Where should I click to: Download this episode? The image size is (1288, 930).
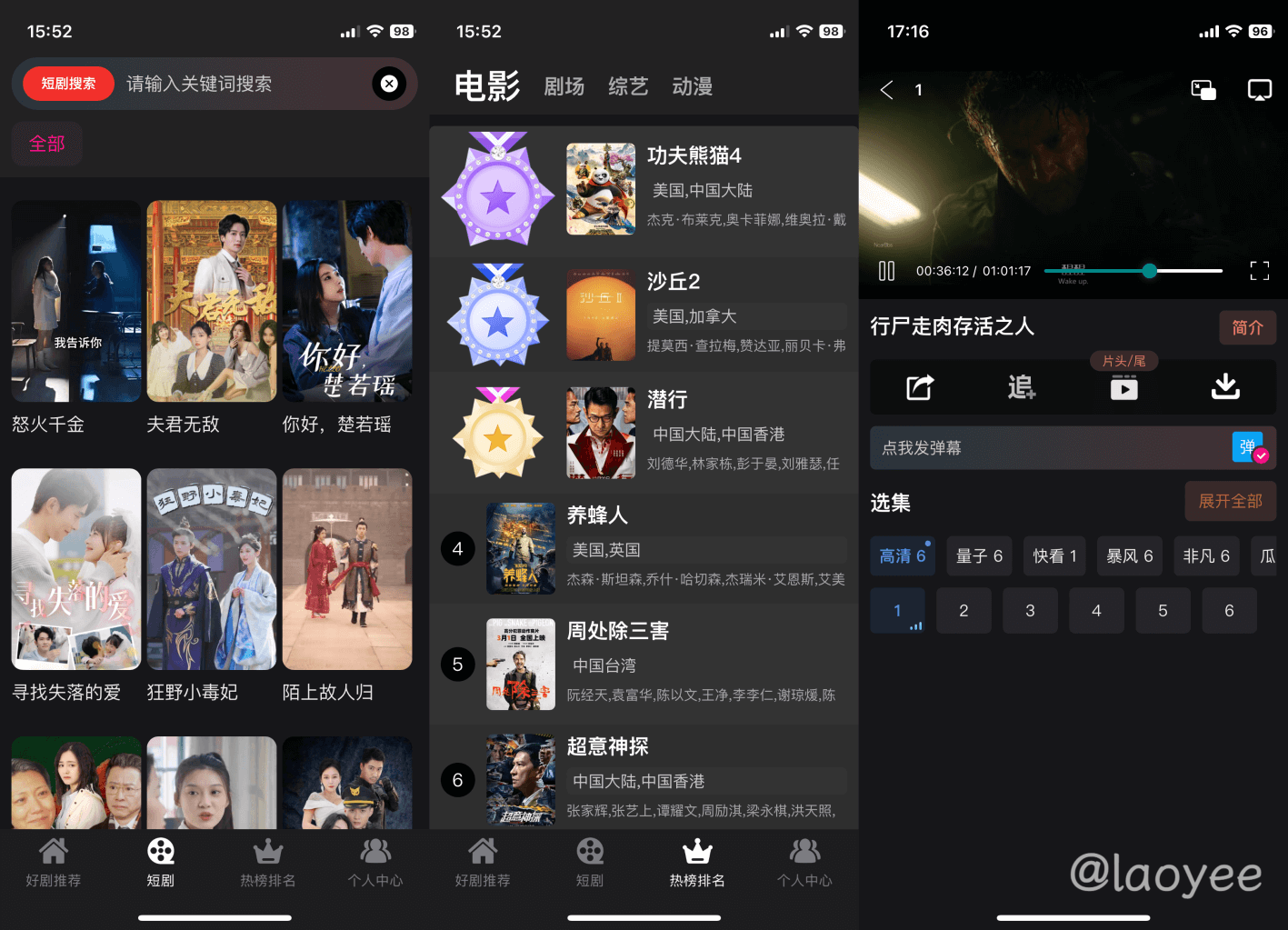1225,387
